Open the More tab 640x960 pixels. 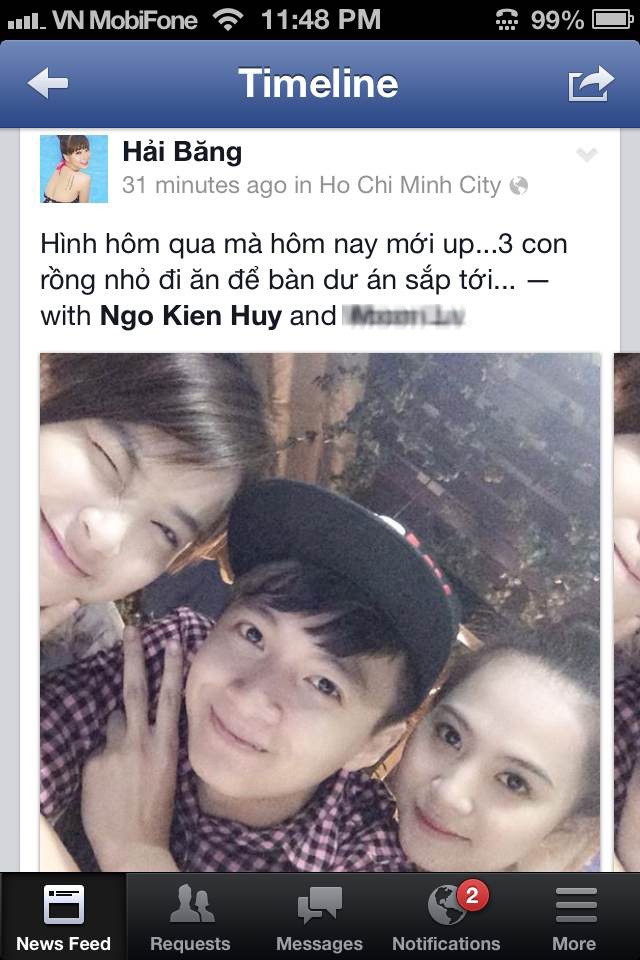click(x=574, y=916)
